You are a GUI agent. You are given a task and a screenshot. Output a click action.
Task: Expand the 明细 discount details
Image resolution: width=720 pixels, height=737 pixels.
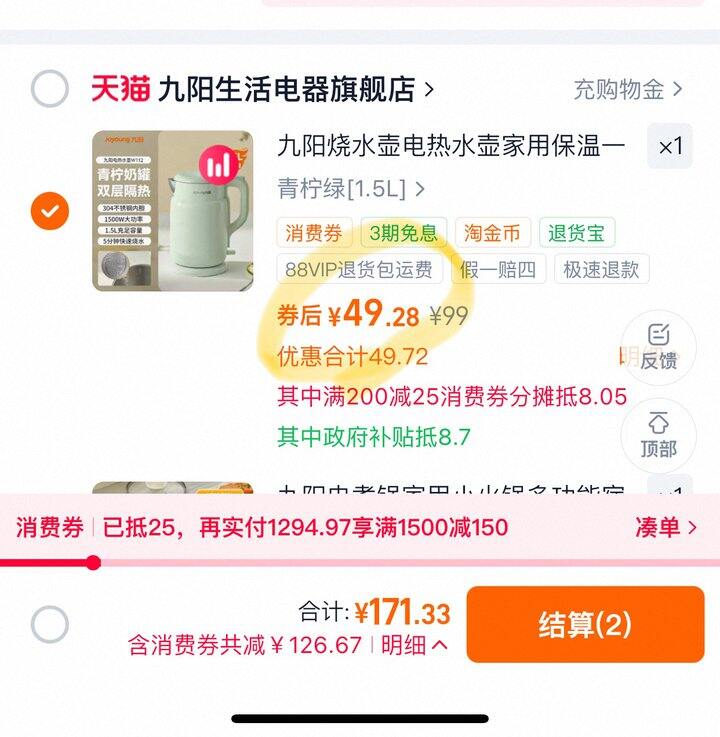(414, 645)
